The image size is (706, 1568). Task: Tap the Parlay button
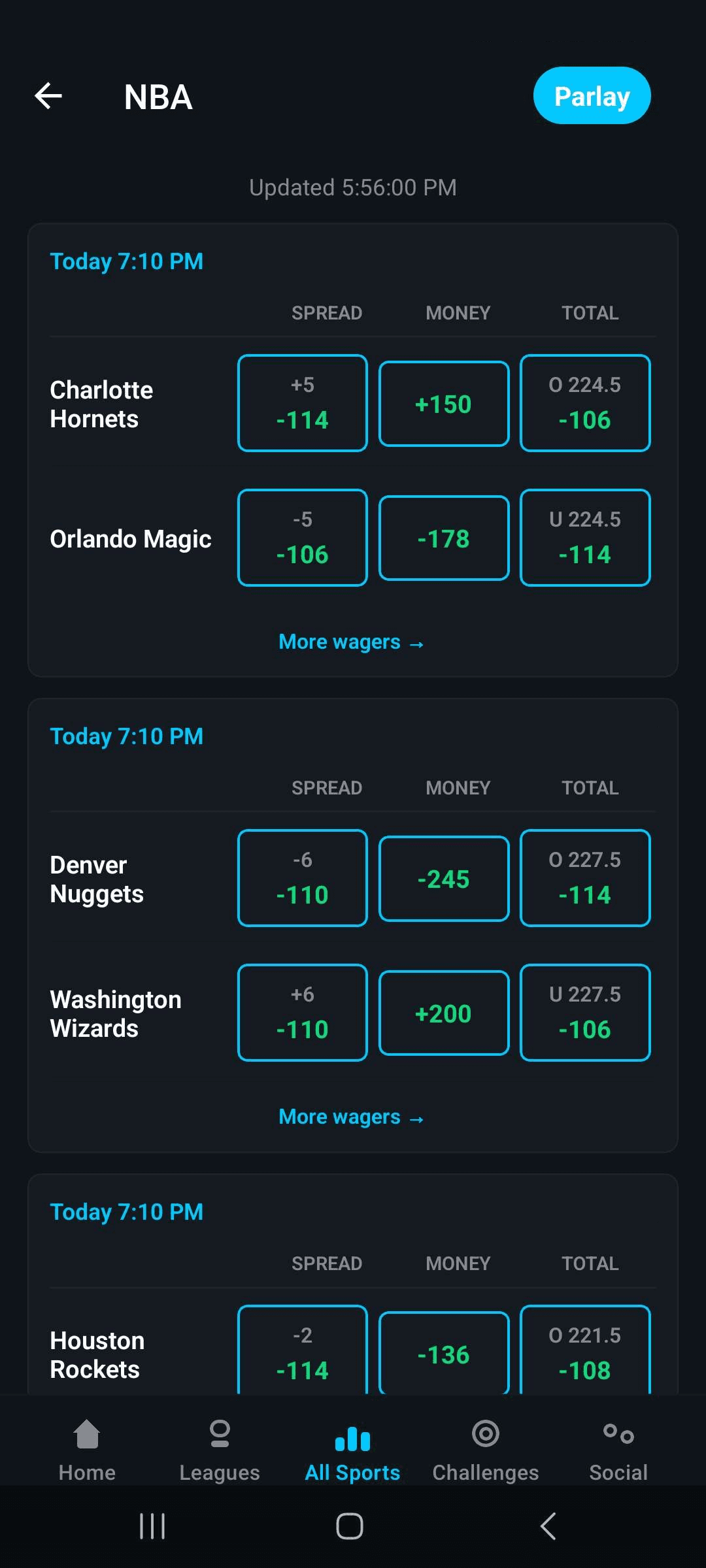coord(591,95)
